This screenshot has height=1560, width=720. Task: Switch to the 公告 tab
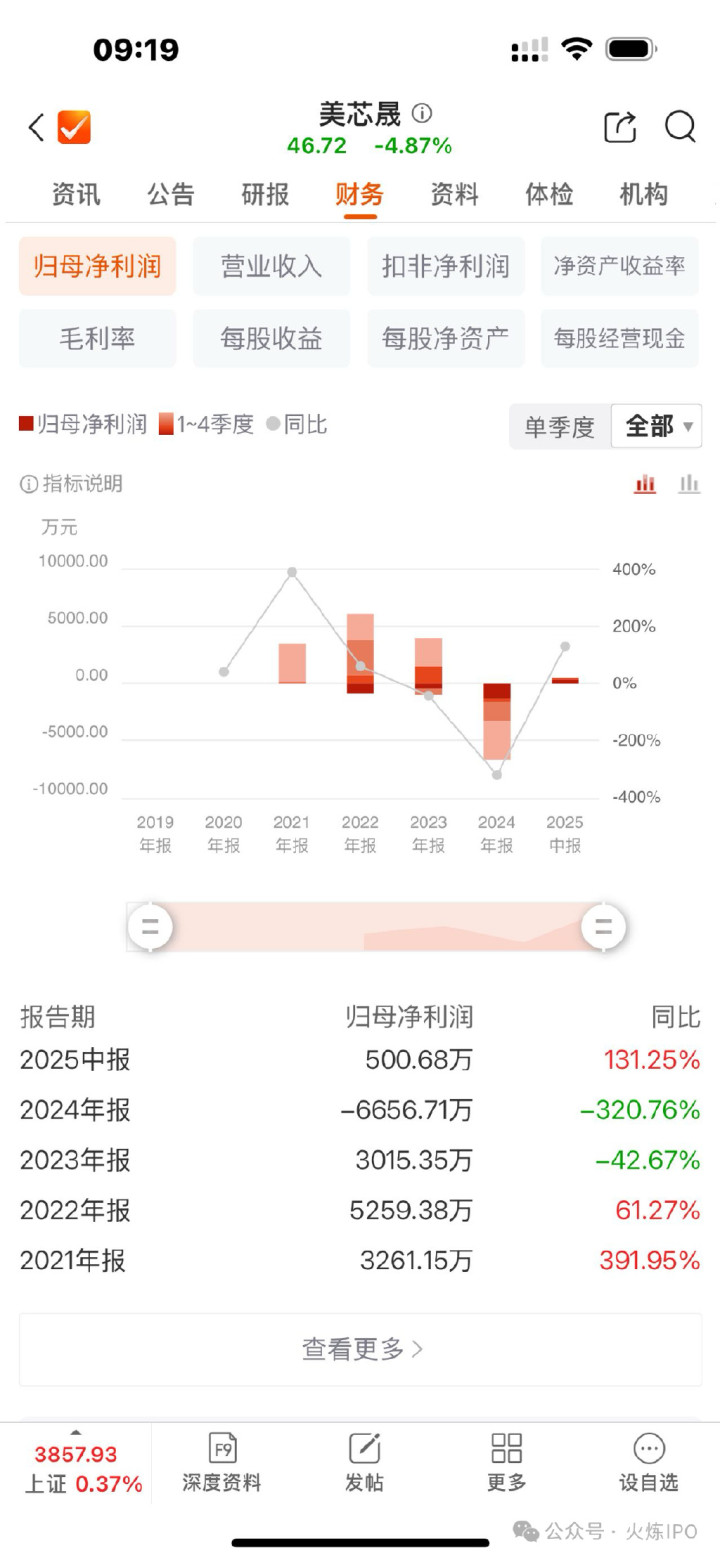click(171, 194)
